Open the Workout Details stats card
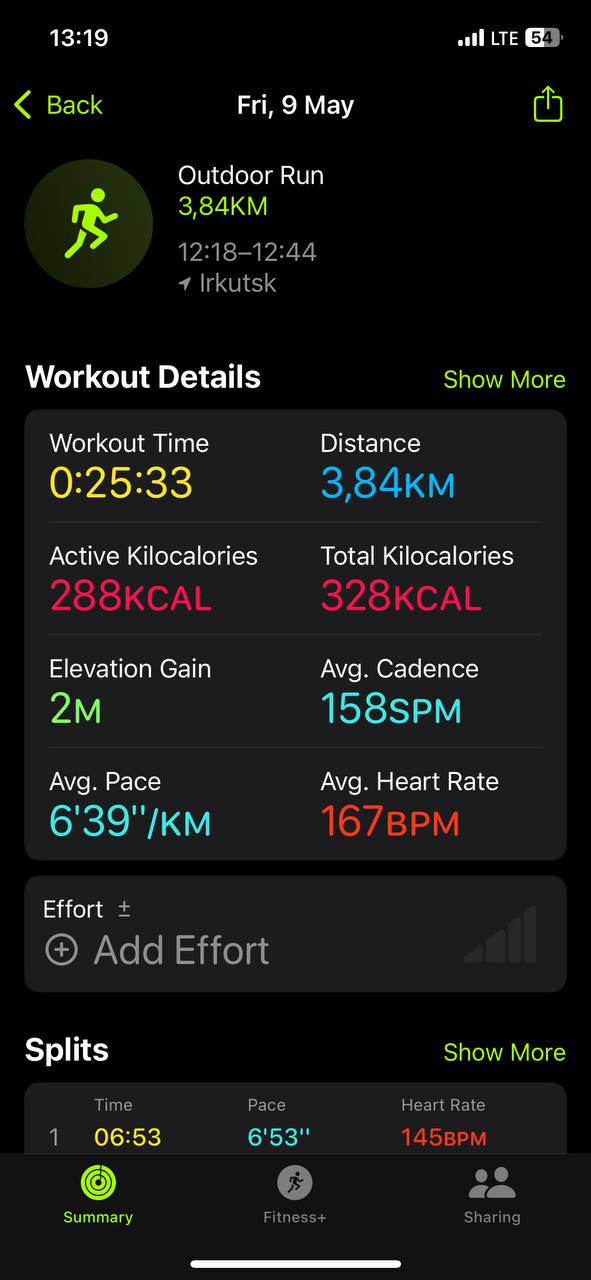 pyautogui.click(x=295, y=634)
